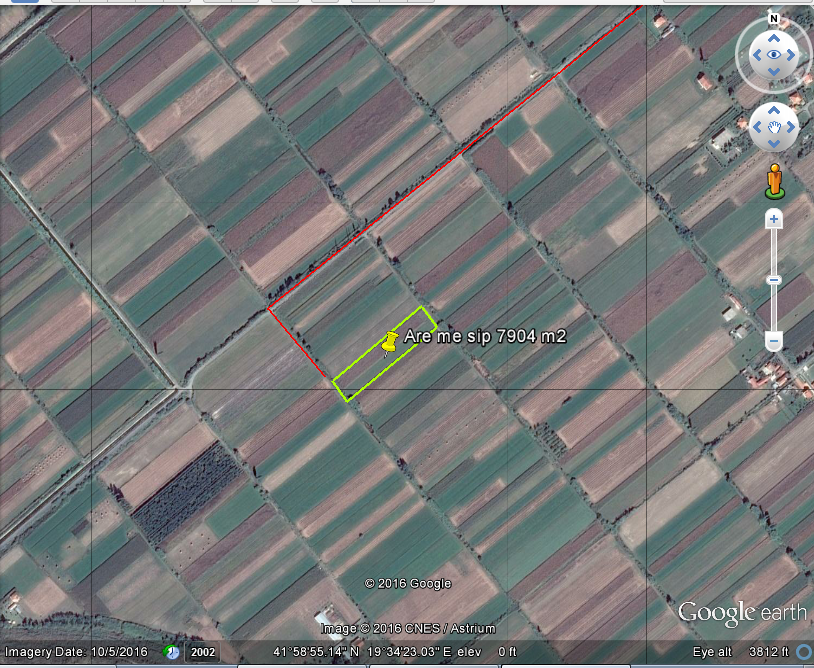Zoom out with the bottom minus button
814x668 pixels.
point(774,342)
